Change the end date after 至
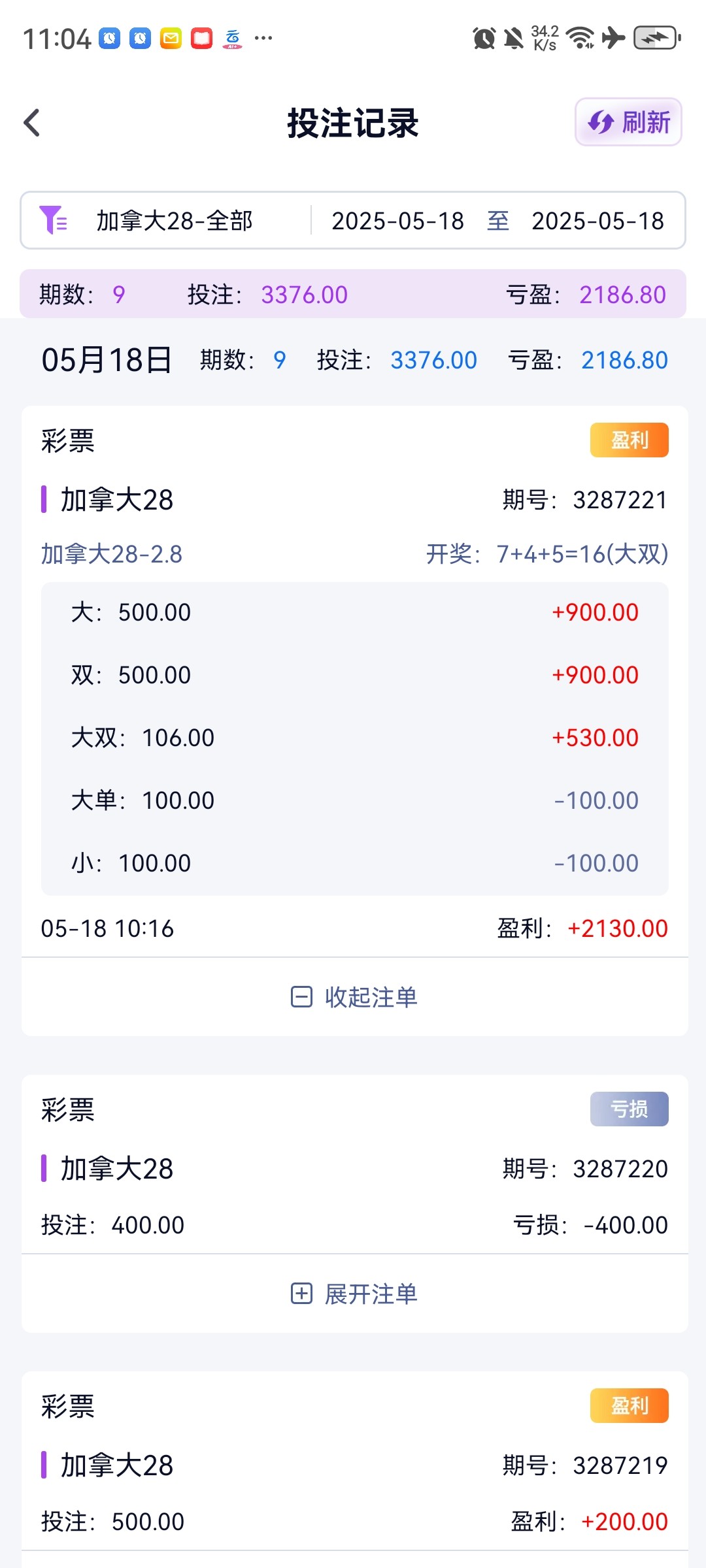Screen dimensions: 706x1568 pos(597,221)
